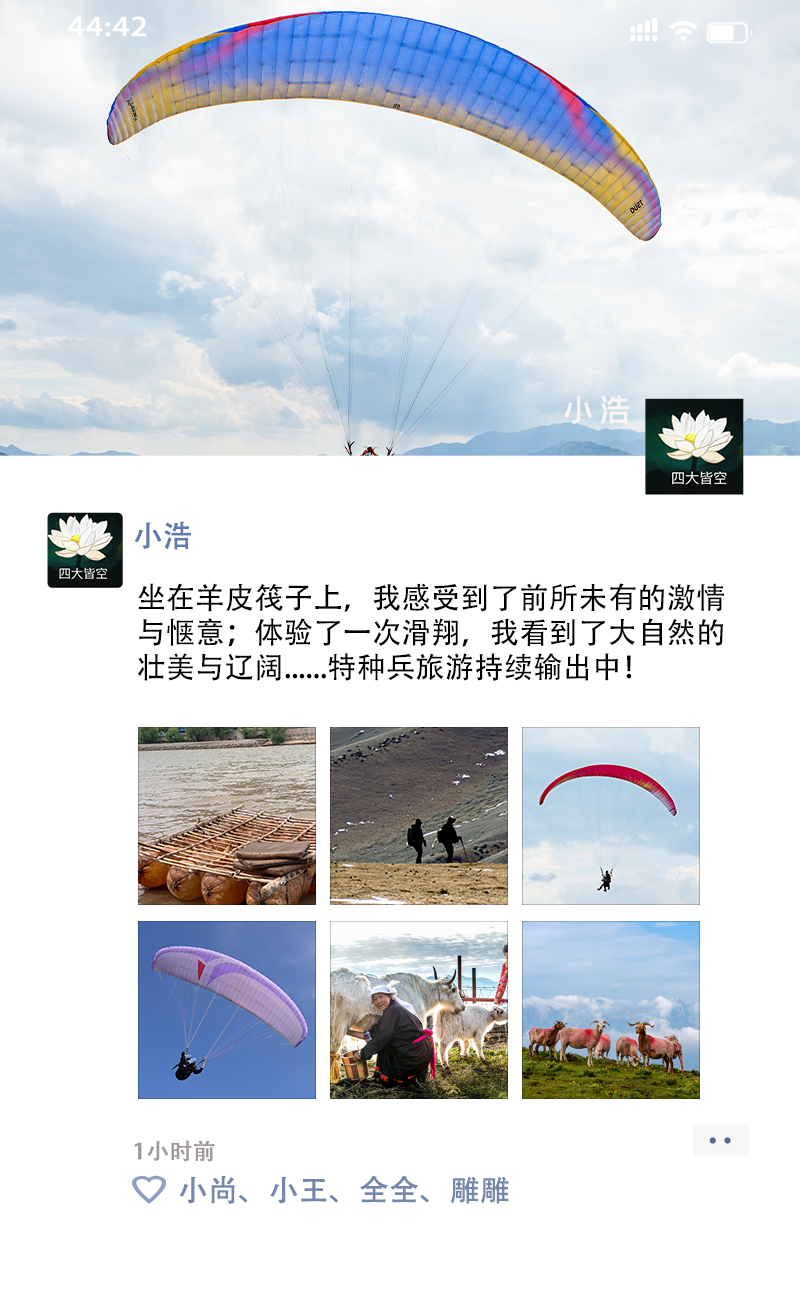Image resolution: width=800 pixels, height=1300 pixels.
Task: View the sheepskin raft photo
Action: tap(227, 816)
